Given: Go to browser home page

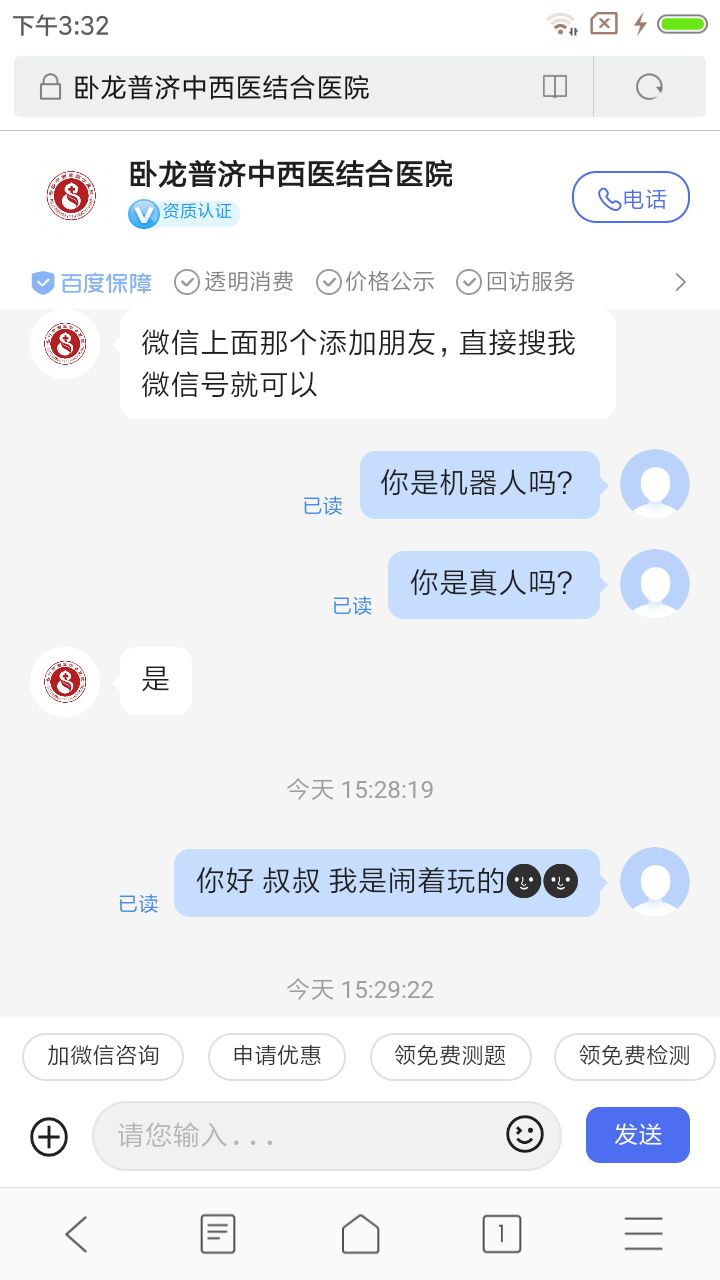Looking at the screenshot, I should coord(361,1234).
